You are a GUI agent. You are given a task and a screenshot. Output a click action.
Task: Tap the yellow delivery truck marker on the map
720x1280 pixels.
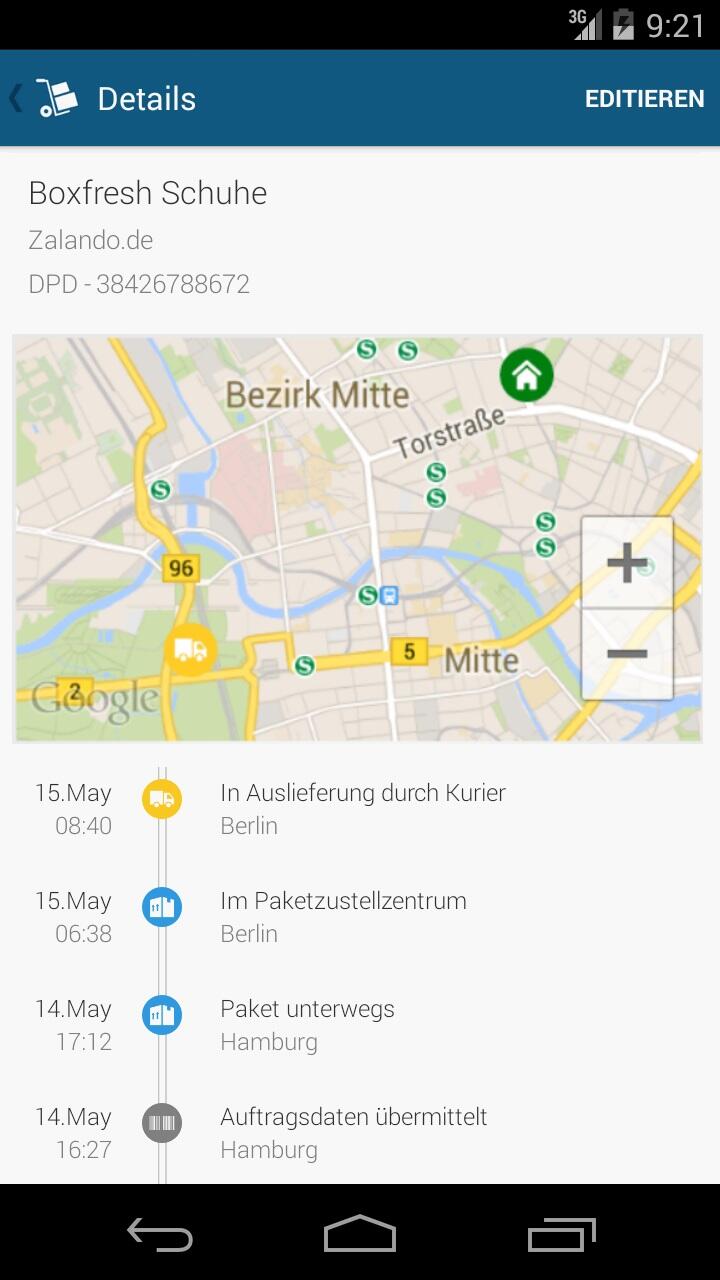click(x=190, y=650)
